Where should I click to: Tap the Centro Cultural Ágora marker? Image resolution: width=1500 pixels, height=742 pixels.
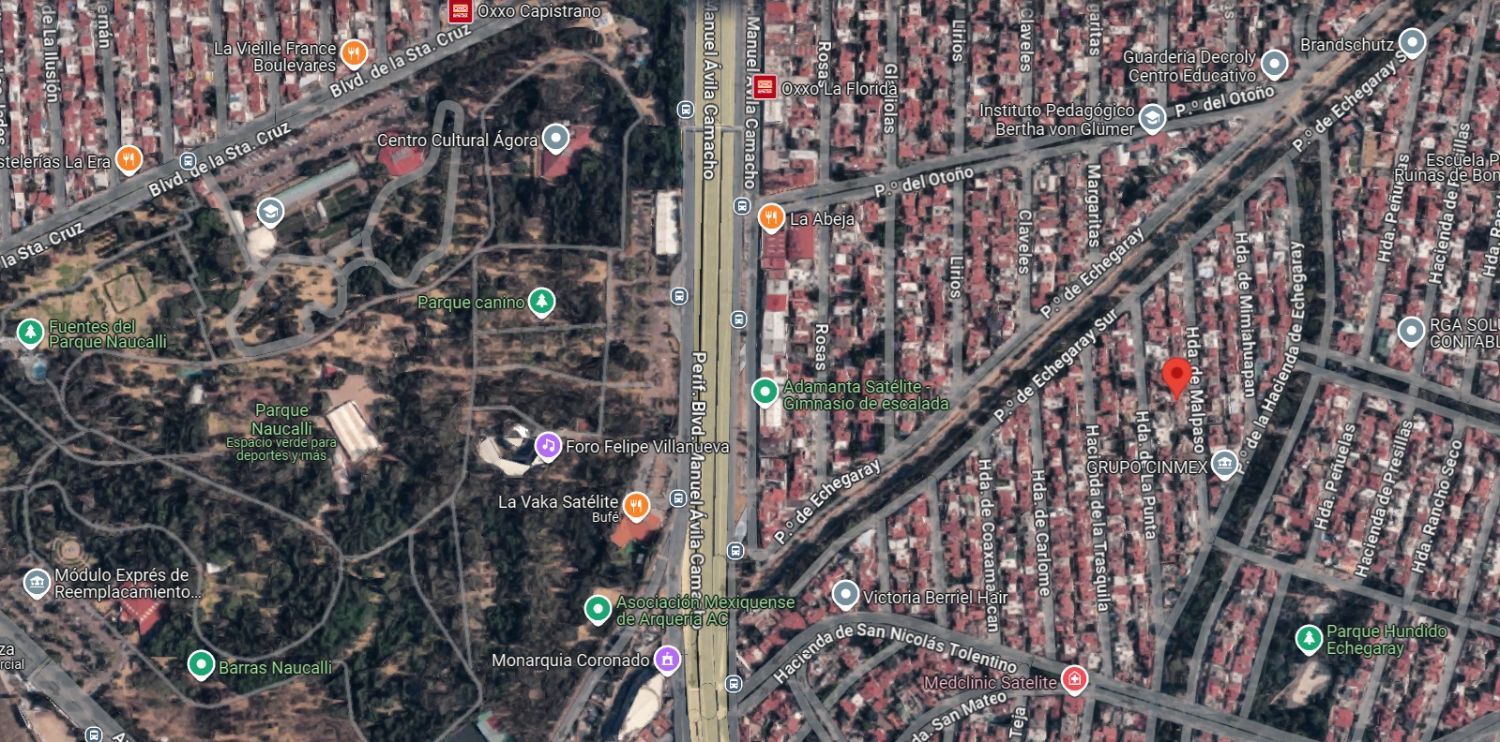[x=555, y=139]
